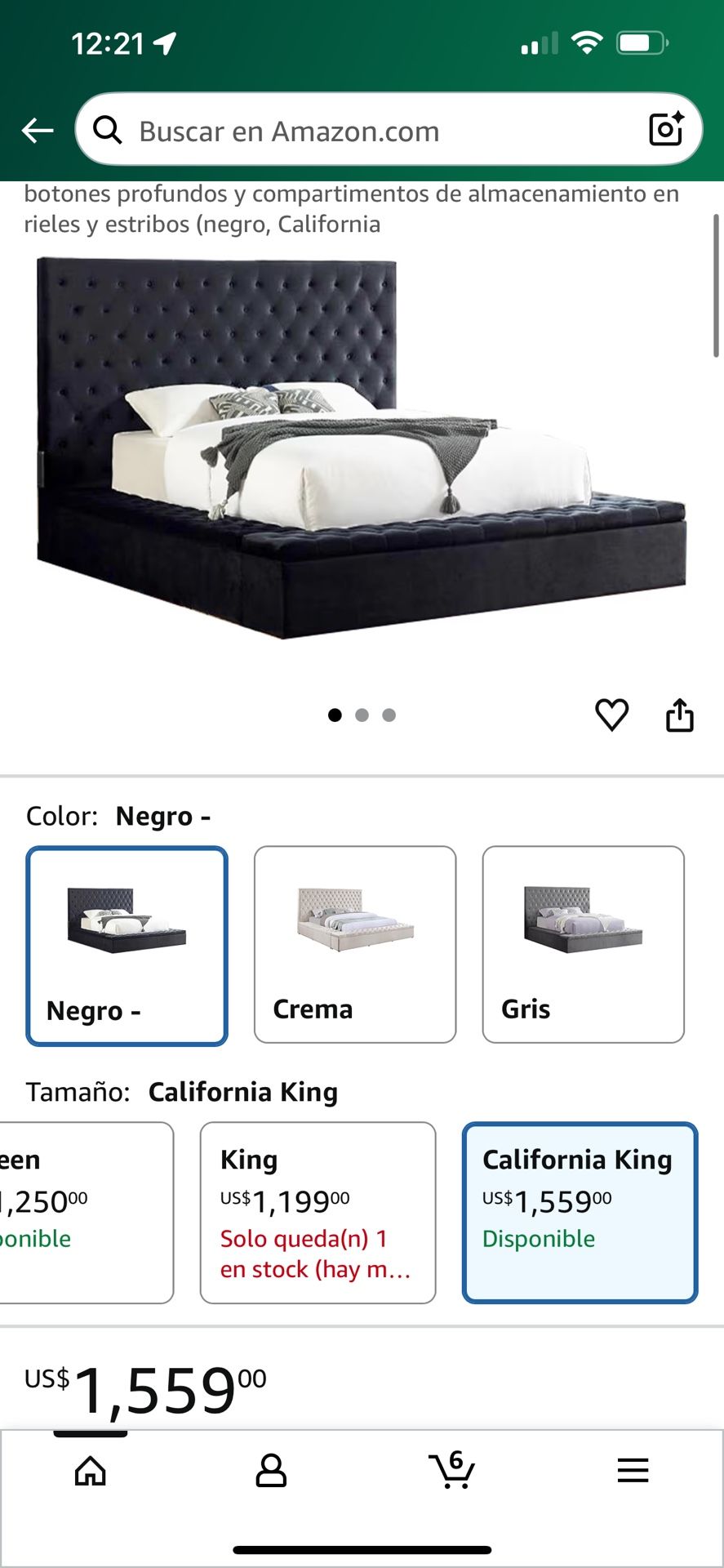This screenshot has width=724, height=1568.
Task: Pick the Gris color option
Action: pos(583,944)
